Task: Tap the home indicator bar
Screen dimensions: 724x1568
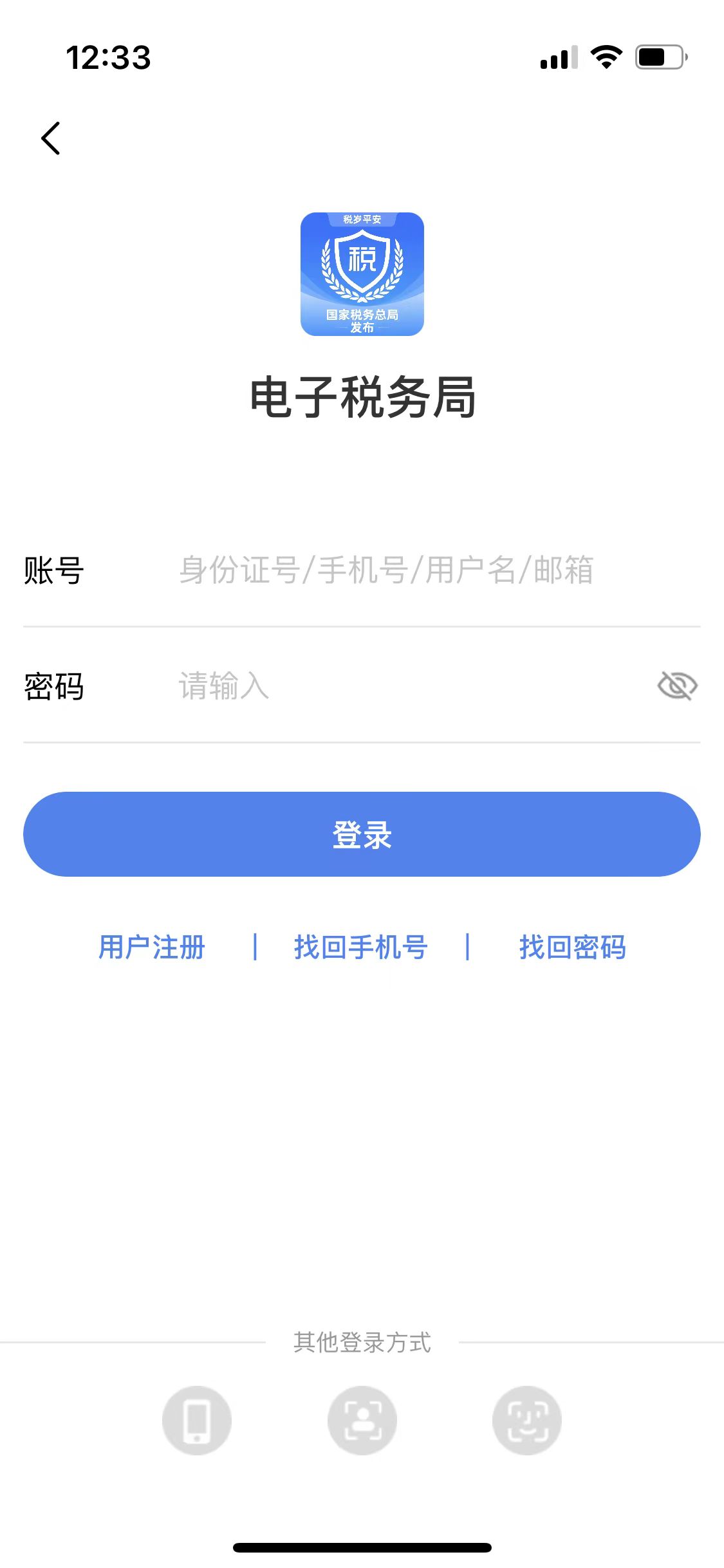Action: [x=362, y=1547]
